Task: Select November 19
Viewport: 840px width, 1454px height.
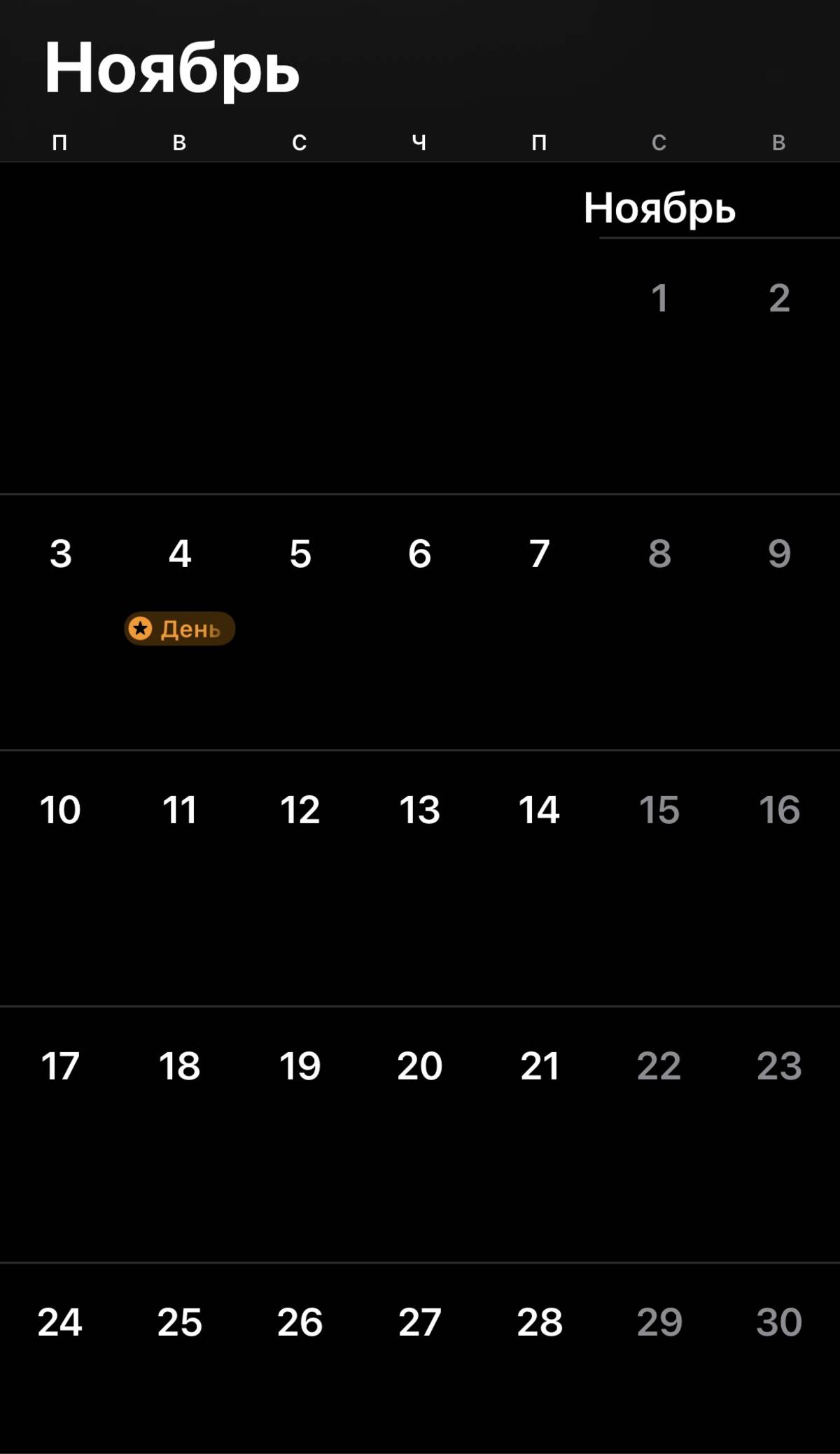Action: coord(300,1066)
